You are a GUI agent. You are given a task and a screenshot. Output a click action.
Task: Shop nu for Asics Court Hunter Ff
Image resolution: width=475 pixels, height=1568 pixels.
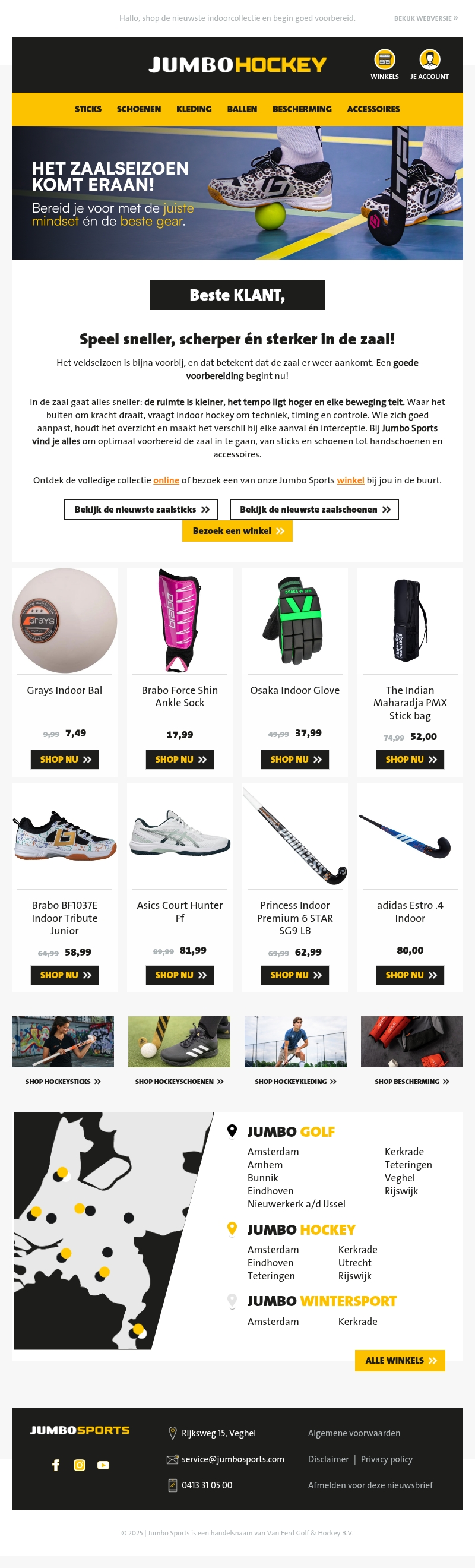click(180, 975)
